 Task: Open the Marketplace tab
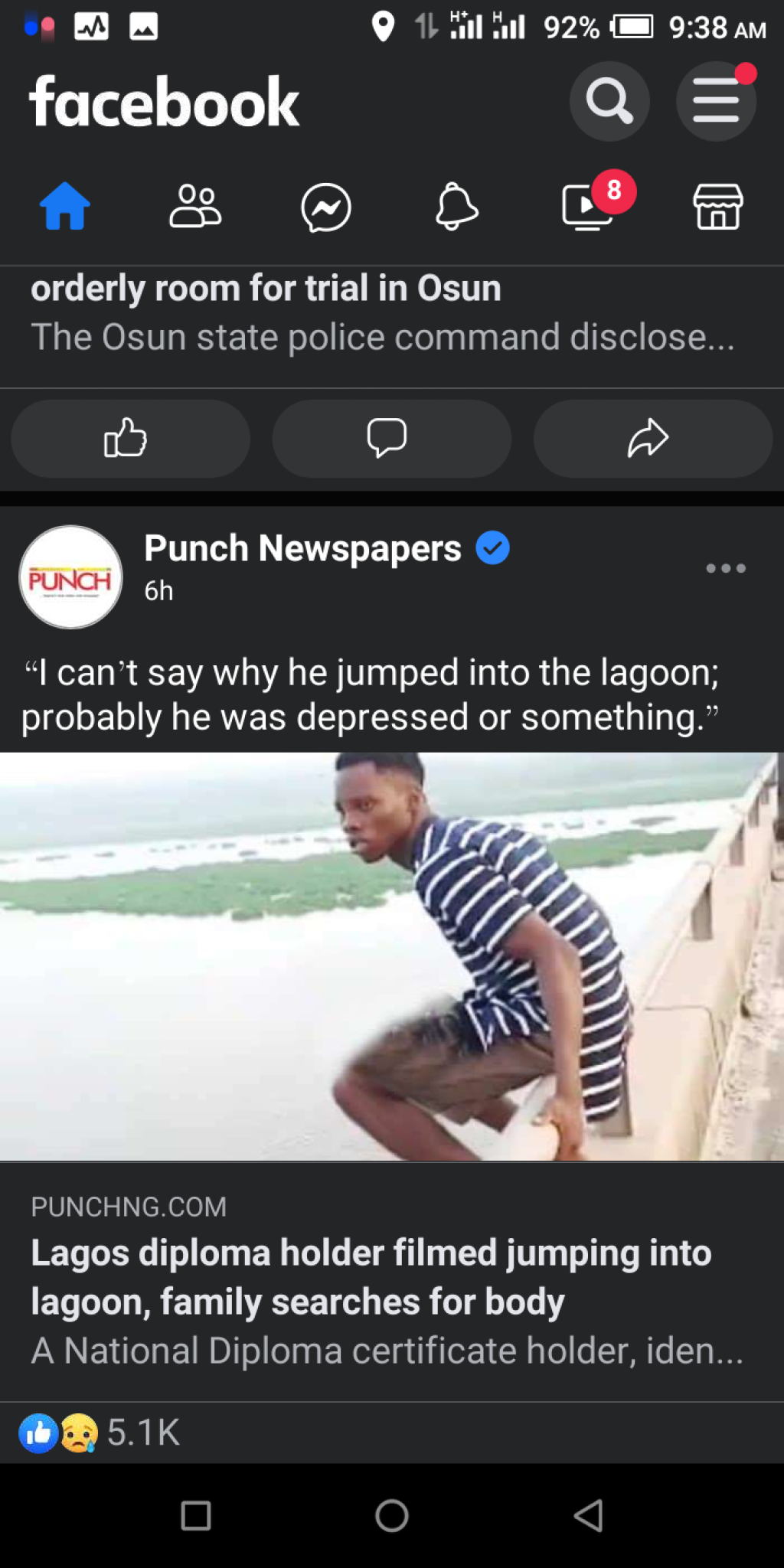point(717,207)
